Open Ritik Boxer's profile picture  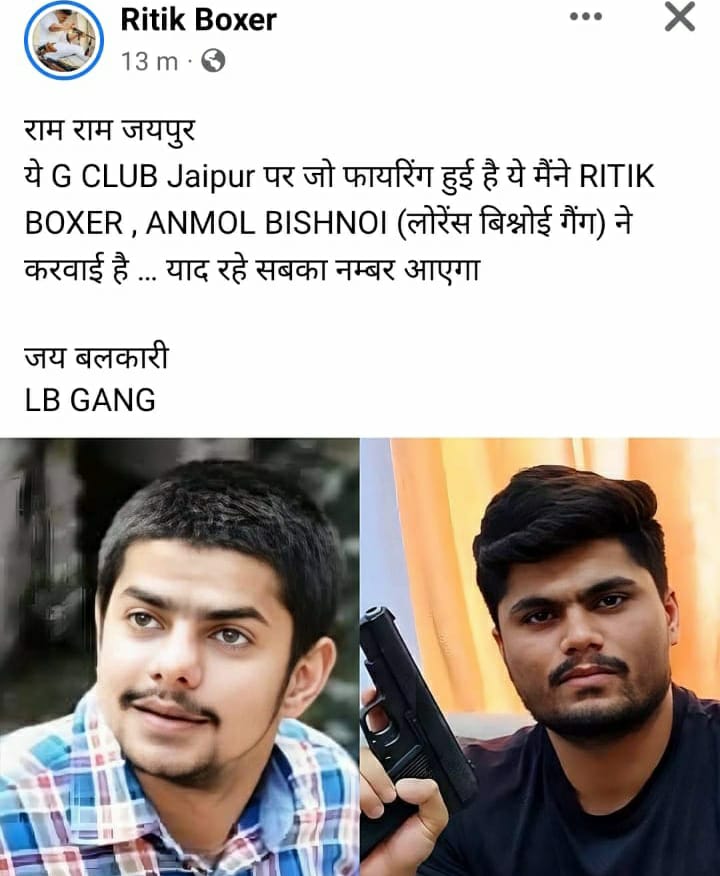click(x=65, y=40)
